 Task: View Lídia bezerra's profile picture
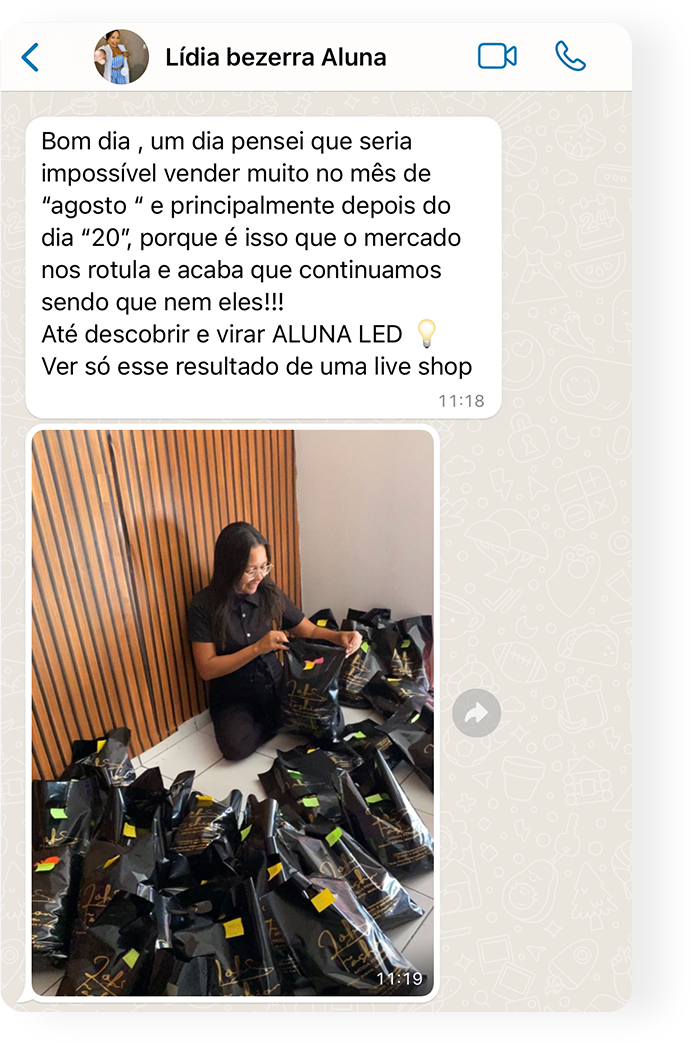[121, 57]
